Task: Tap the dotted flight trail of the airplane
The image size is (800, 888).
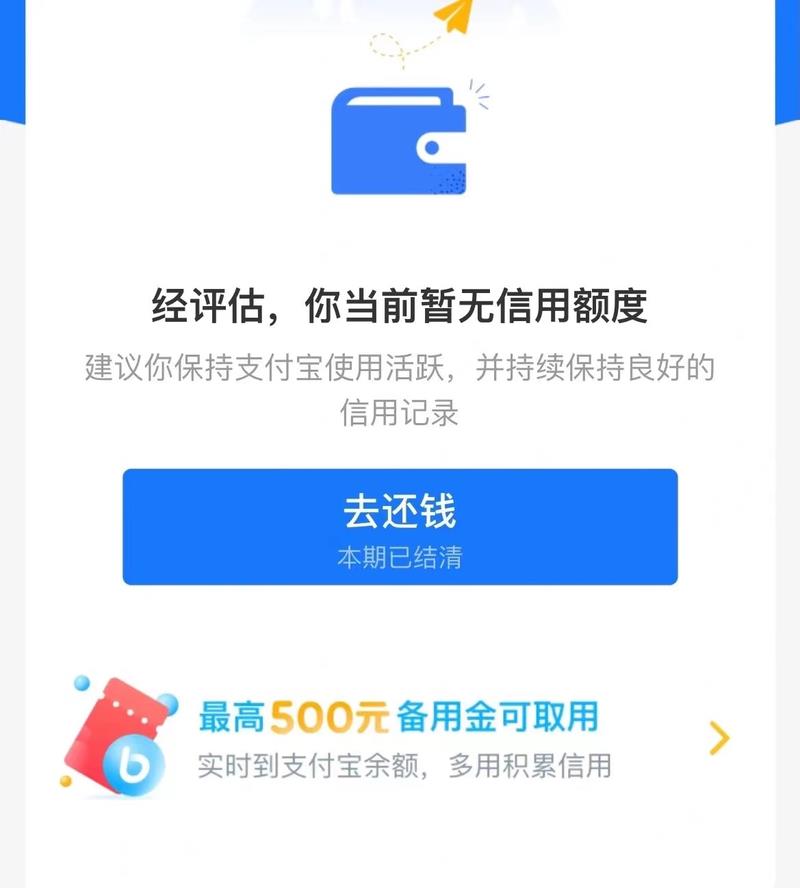Action: (390, 45)
